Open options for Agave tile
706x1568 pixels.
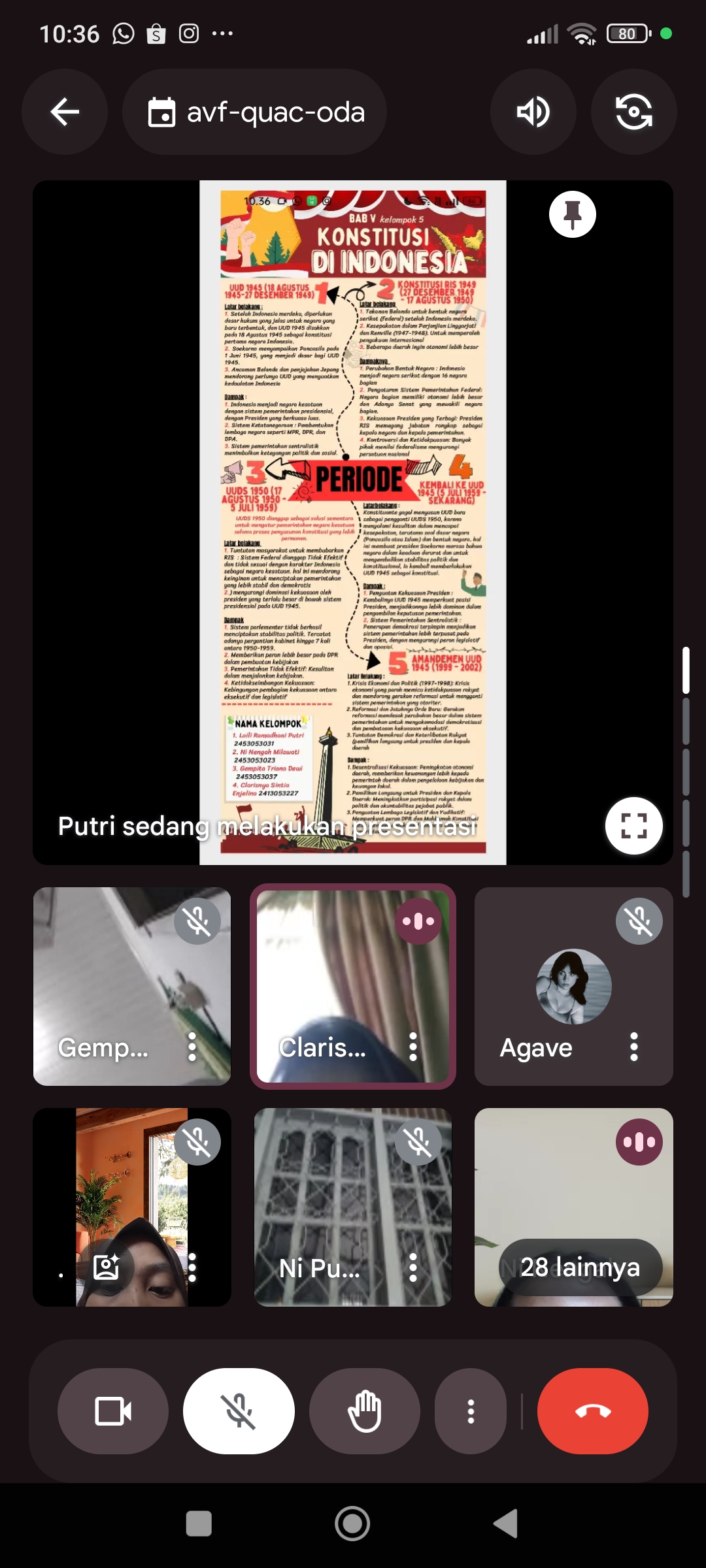[x=633, y=1047]
